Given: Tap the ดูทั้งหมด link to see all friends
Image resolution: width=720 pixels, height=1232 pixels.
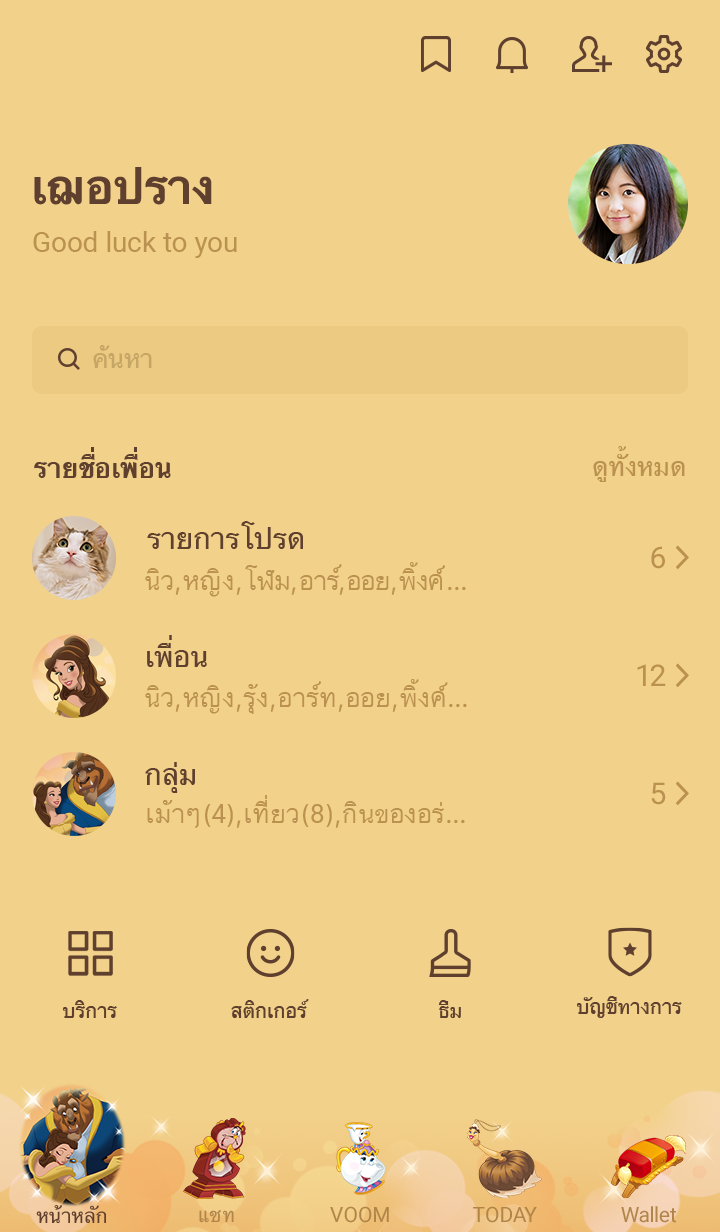Looking at the screenshot, I should (638, 468).
